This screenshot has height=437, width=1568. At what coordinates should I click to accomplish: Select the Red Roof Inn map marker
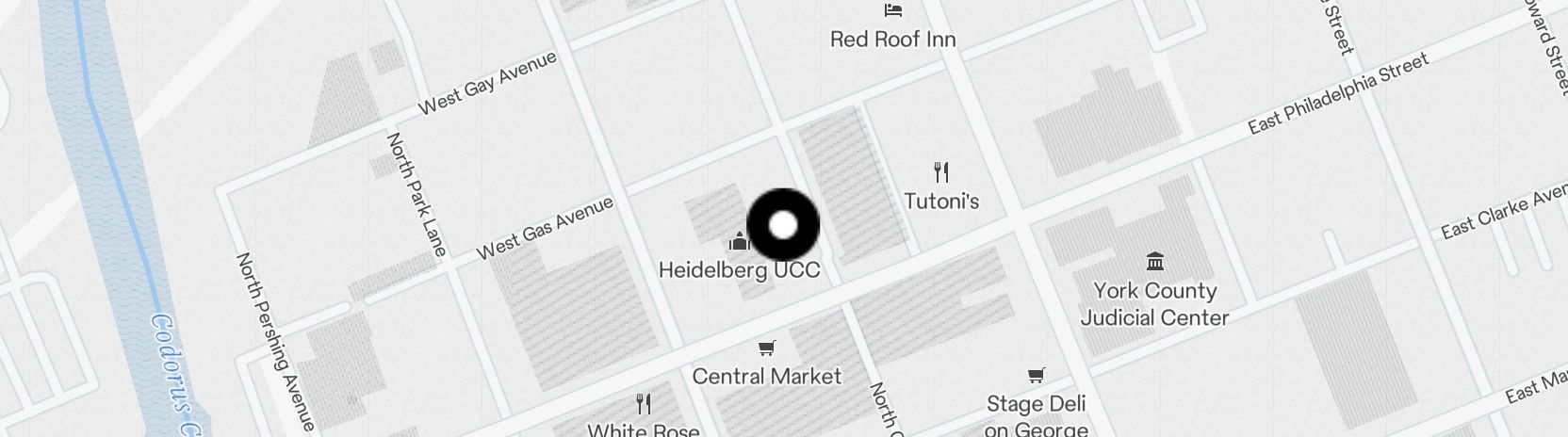pyautogui.click(x=893, y=11)
